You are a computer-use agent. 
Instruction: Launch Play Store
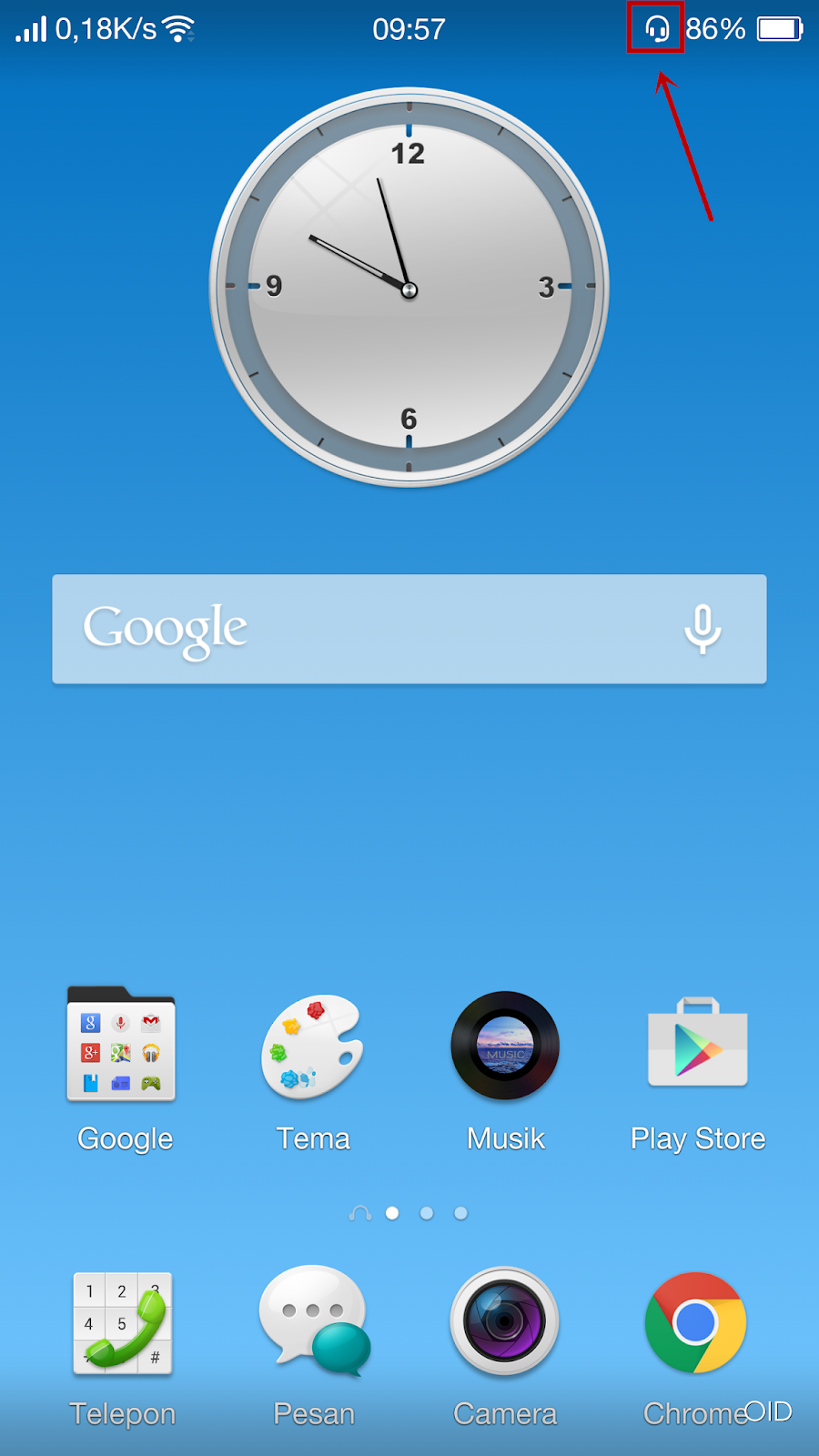tap(697, 1046)
